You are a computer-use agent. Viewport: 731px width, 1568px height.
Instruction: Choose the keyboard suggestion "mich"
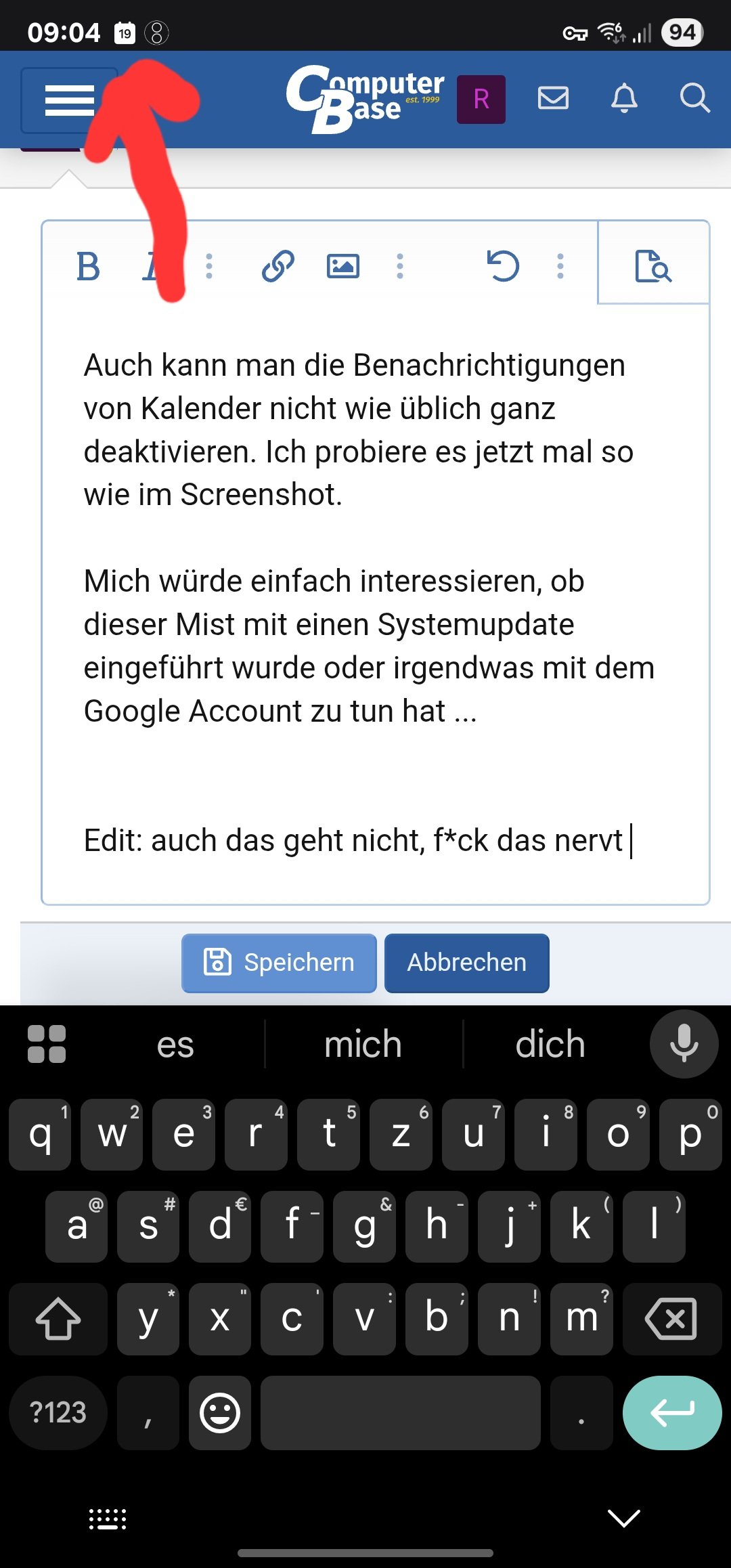pos(363,1044)
